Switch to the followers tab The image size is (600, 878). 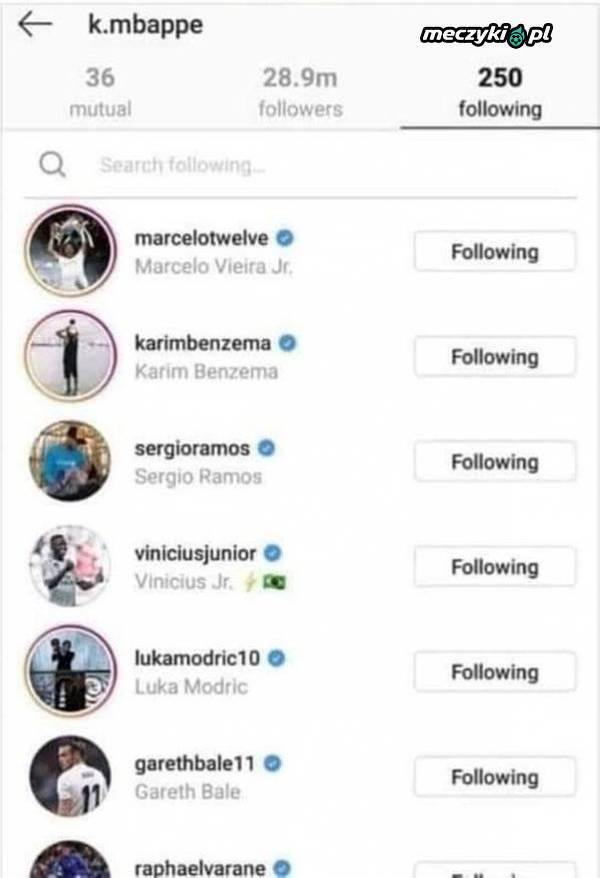pyautogui.click(x=299, y=92)
